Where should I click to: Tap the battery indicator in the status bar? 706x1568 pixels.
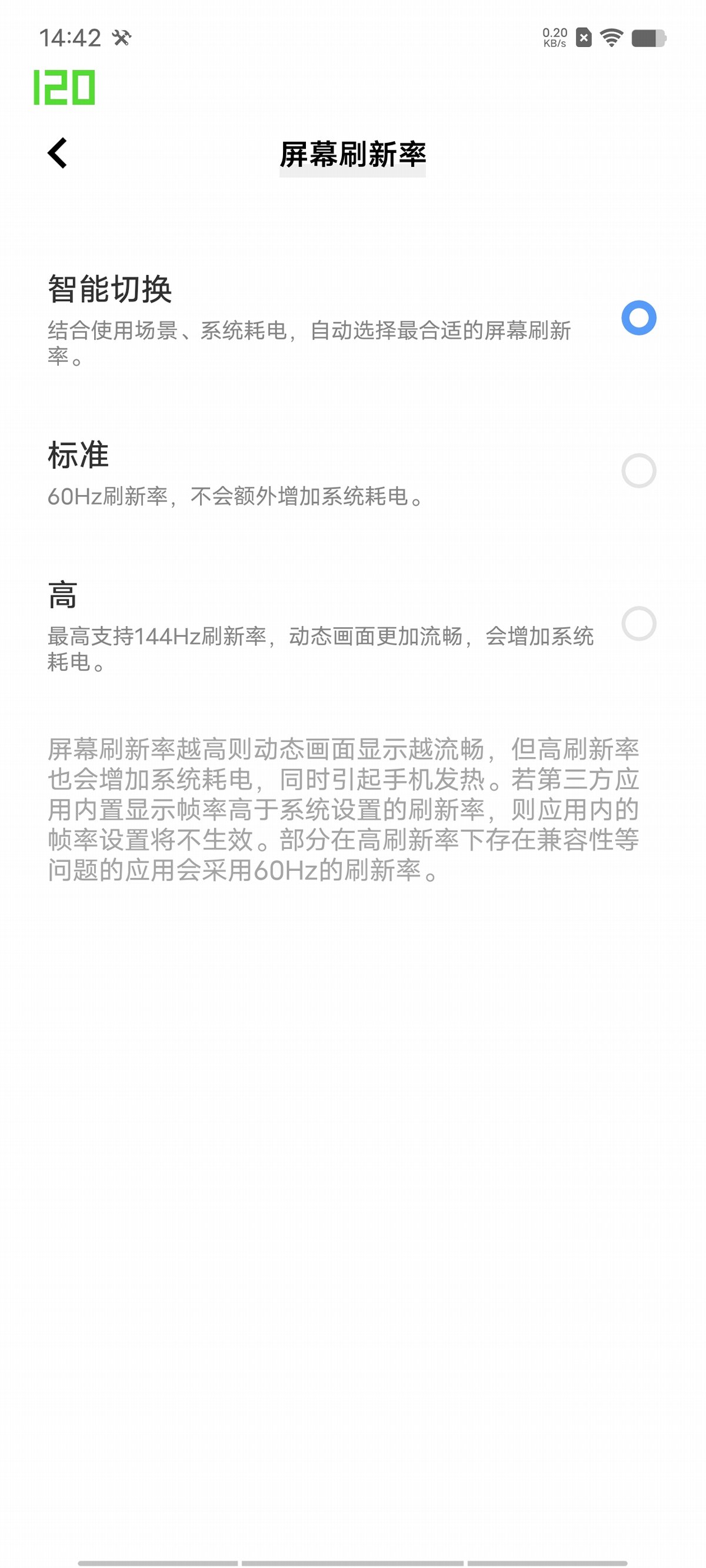[x=647, y=38]
